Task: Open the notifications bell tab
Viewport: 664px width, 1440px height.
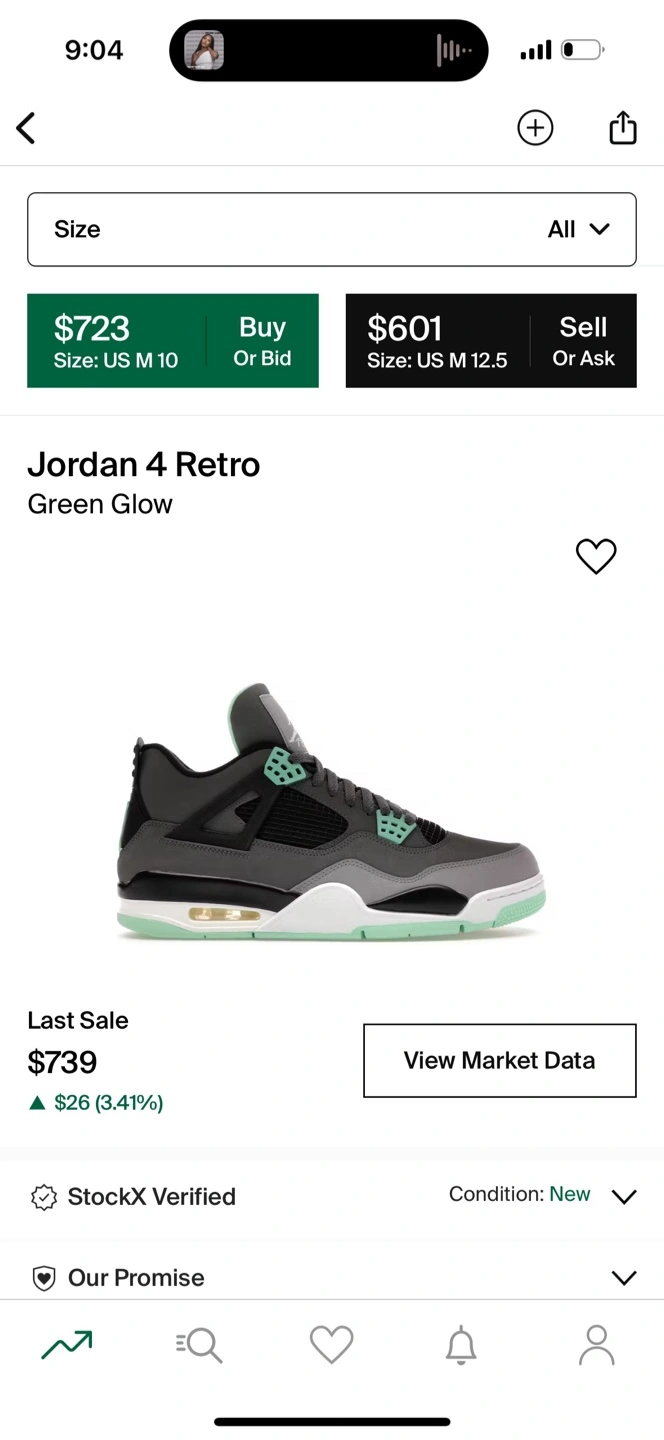Action: [x=461, y=1346]
